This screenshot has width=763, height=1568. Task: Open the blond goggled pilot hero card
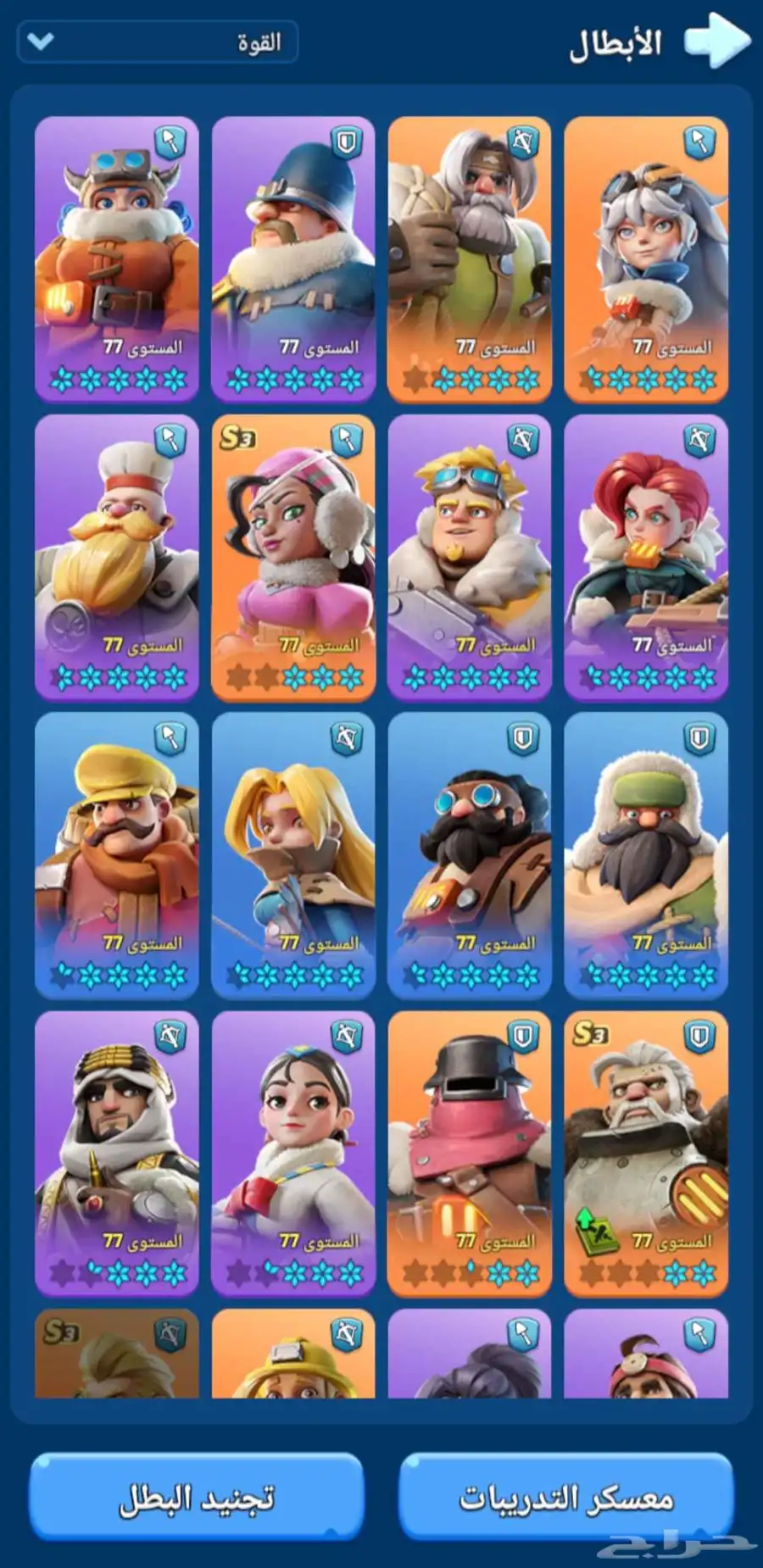click(470, 555)
